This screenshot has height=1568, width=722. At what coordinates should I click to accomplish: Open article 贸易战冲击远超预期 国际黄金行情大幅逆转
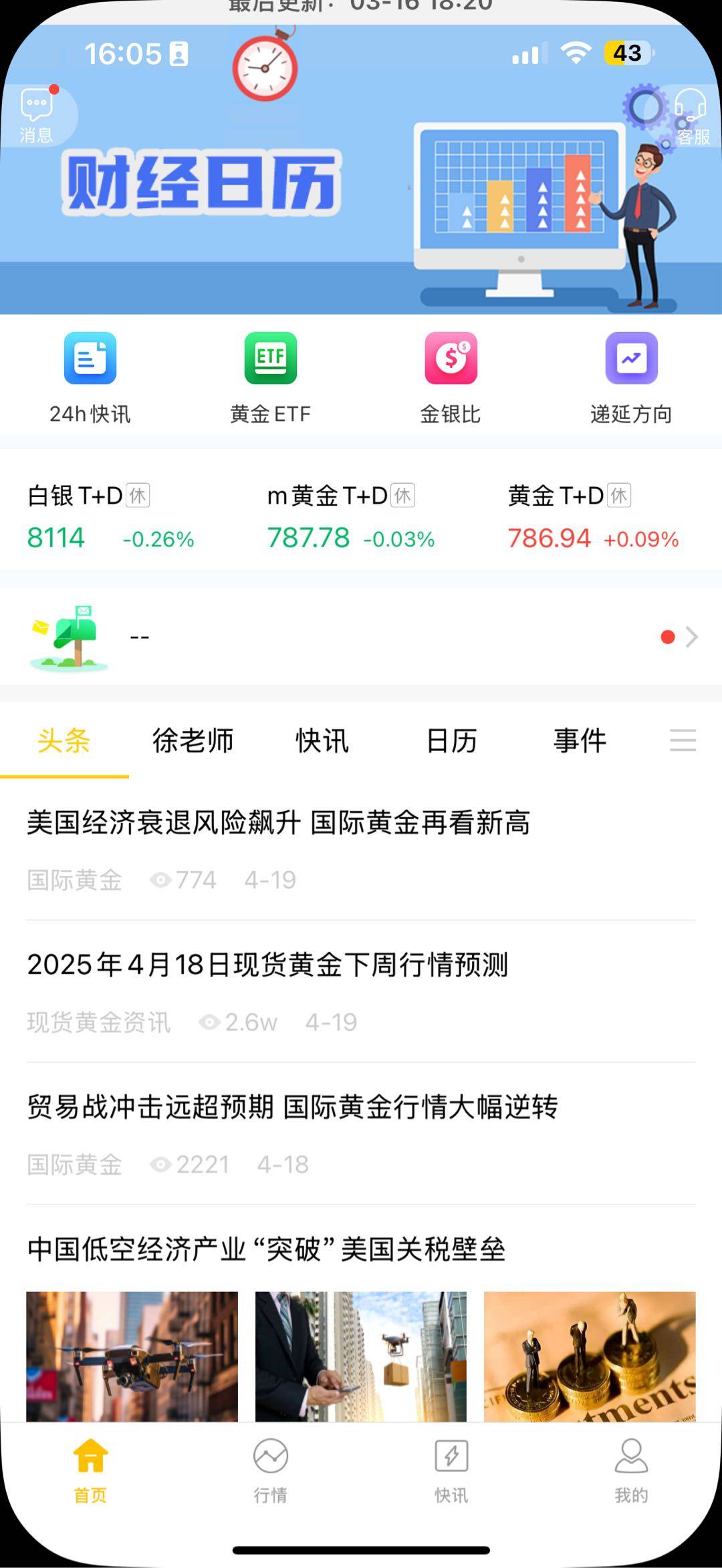pyautogui.click(x=292, y=1107)
